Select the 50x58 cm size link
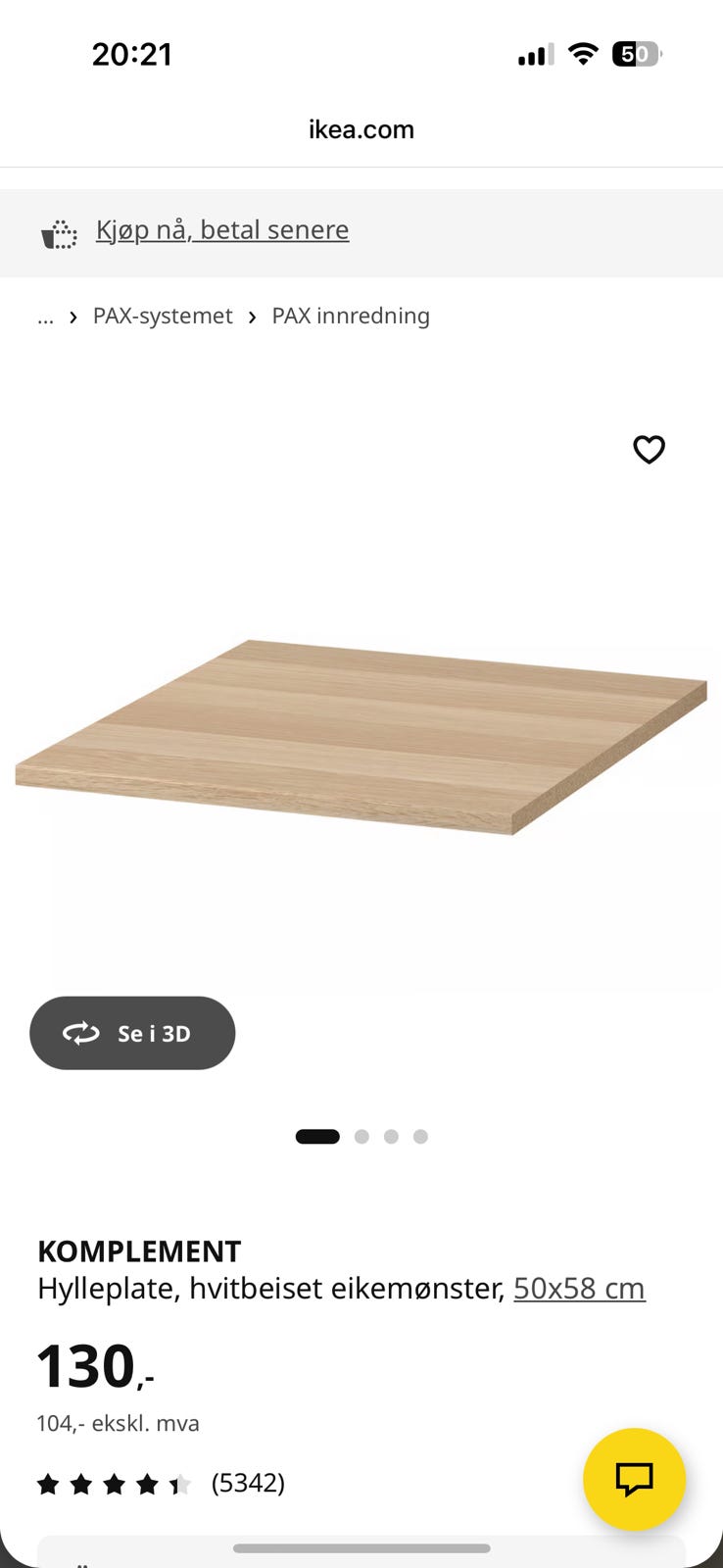This screenshot has height=1568, width=723. 579,1288
